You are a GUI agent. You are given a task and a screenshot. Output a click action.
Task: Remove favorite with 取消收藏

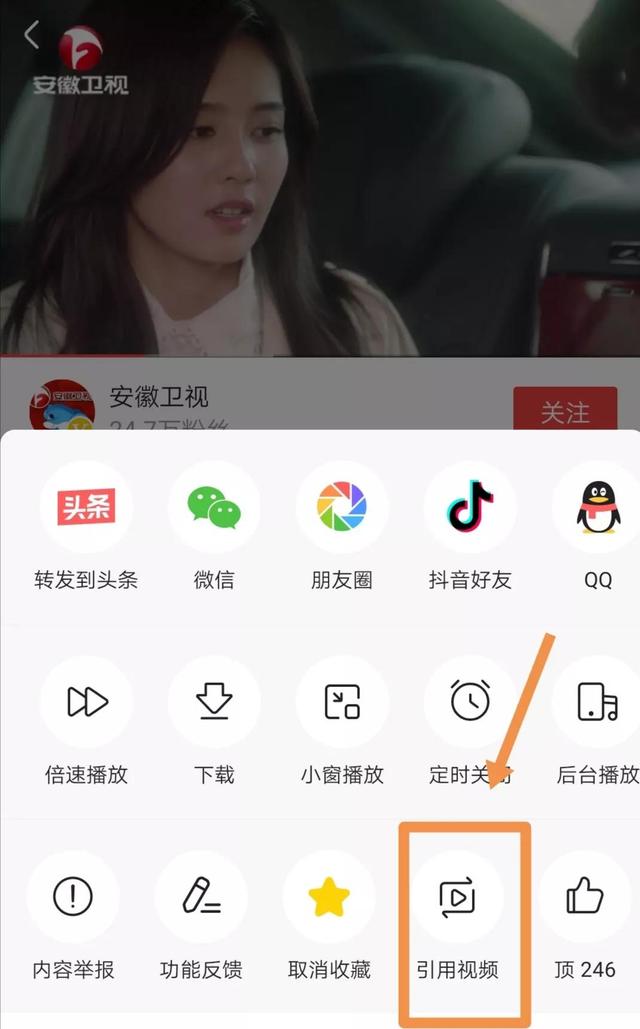click(329, 897)
